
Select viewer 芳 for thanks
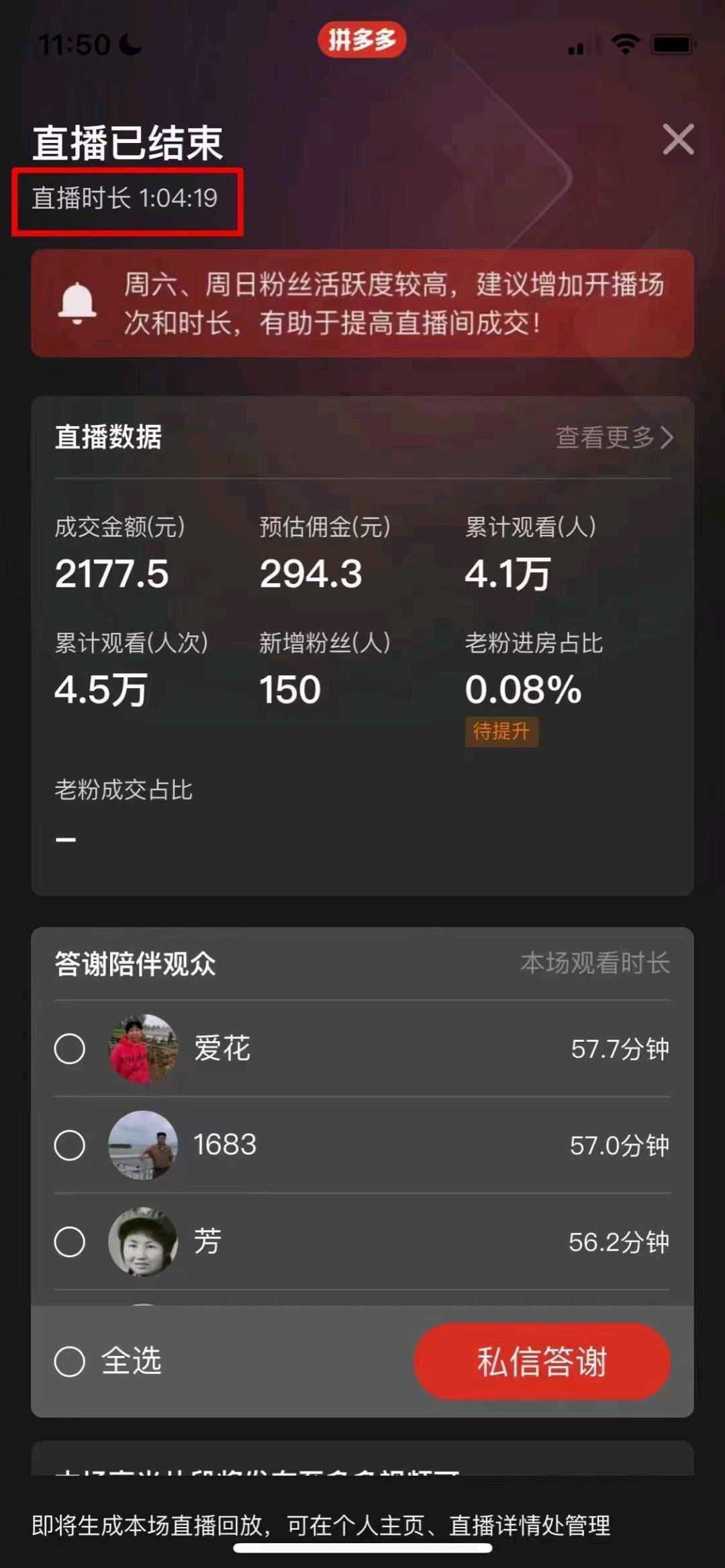coord(70,1242)
